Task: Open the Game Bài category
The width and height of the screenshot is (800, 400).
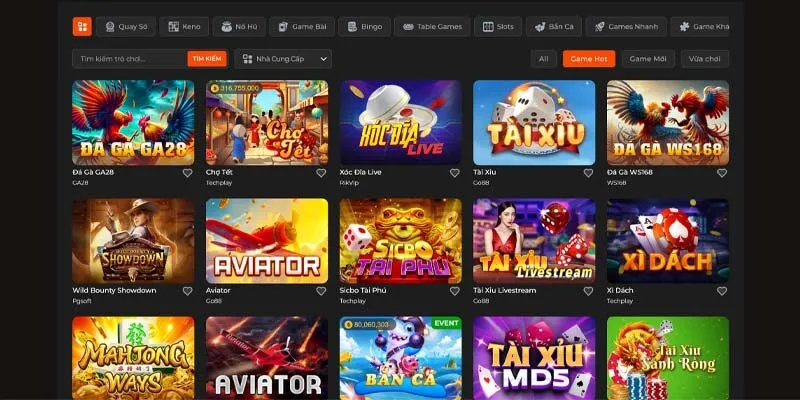Action: [300, 27]
